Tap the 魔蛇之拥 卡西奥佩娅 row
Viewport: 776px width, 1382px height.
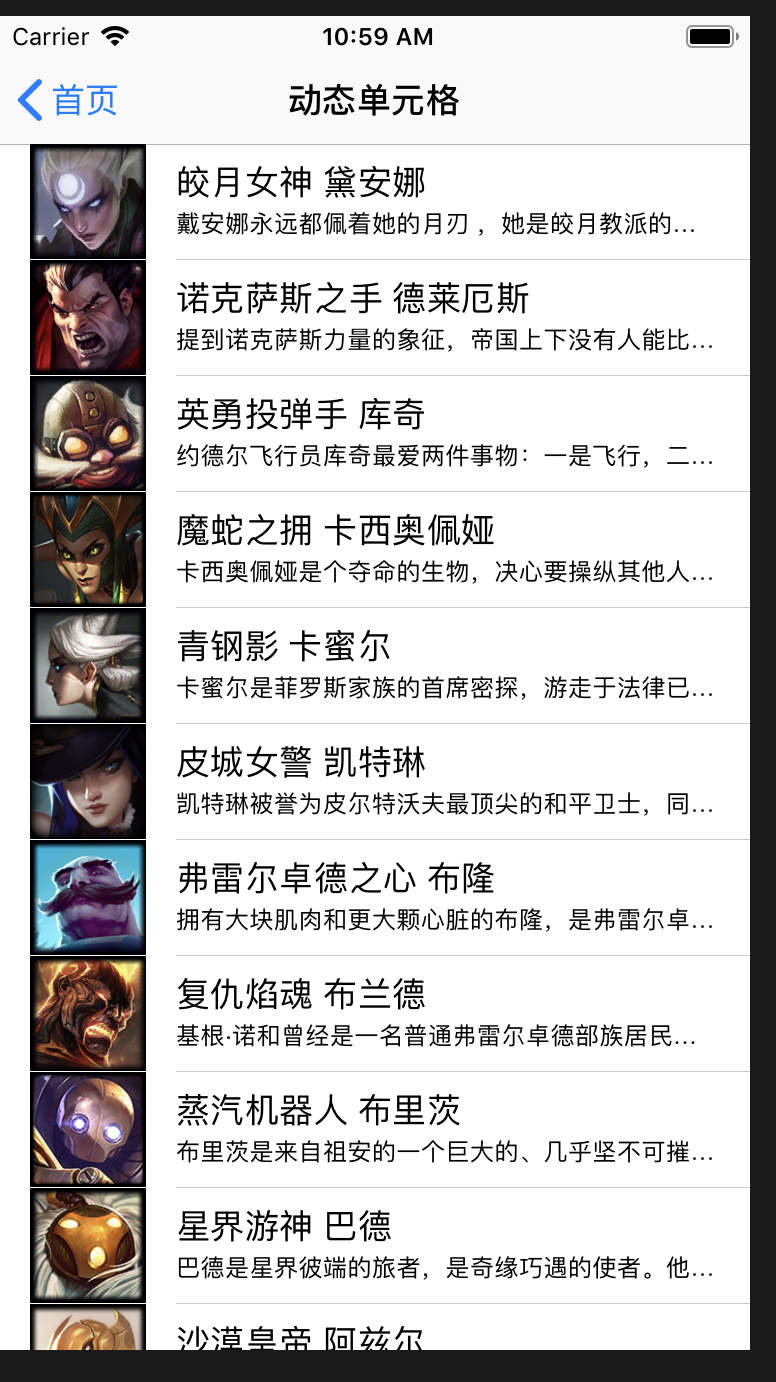point(375,550)
